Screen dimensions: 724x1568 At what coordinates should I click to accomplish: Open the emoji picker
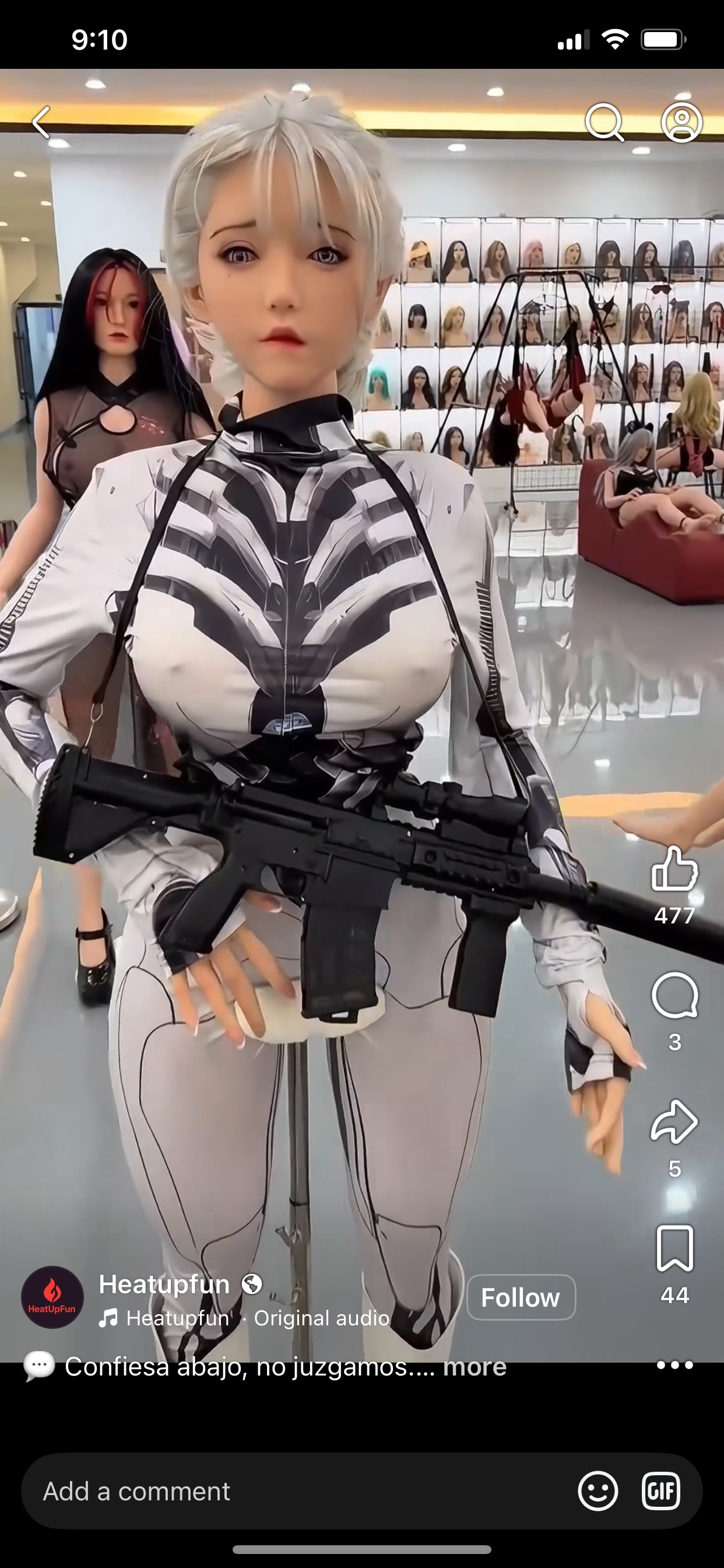598,1492
